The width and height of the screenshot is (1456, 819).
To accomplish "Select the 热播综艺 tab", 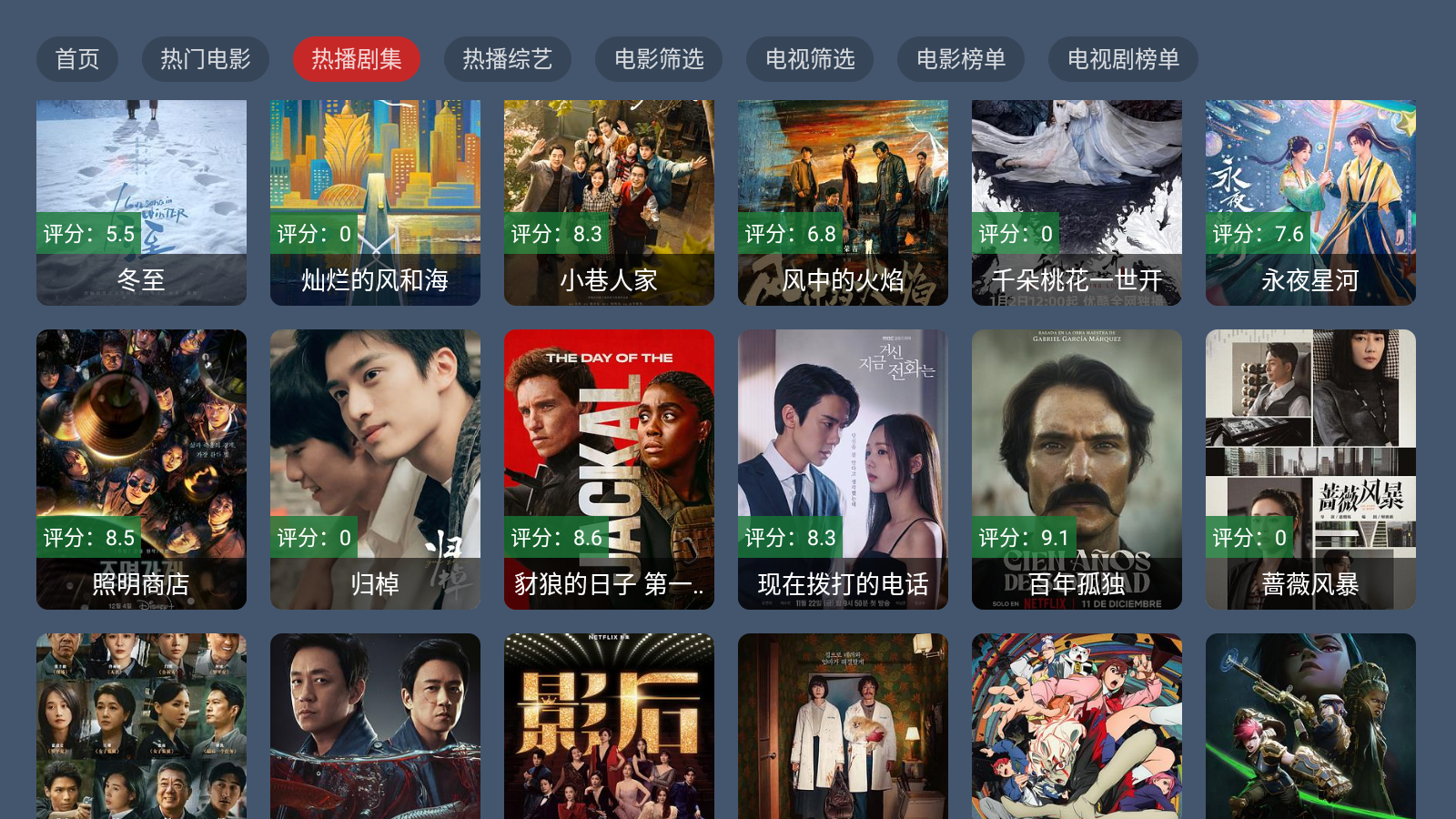I will tap(508, 59).
